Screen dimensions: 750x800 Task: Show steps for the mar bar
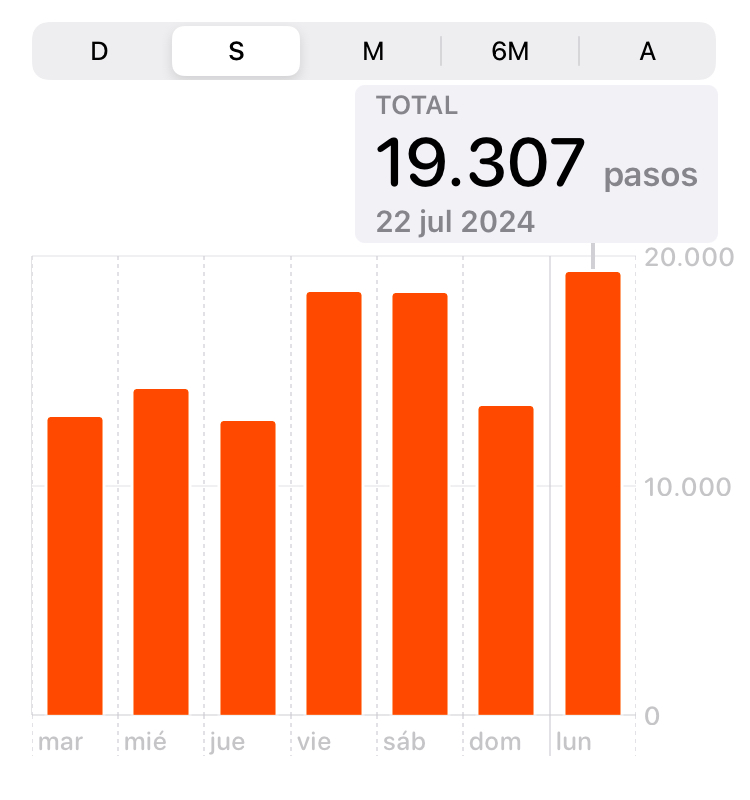click(x=75, y=565)
